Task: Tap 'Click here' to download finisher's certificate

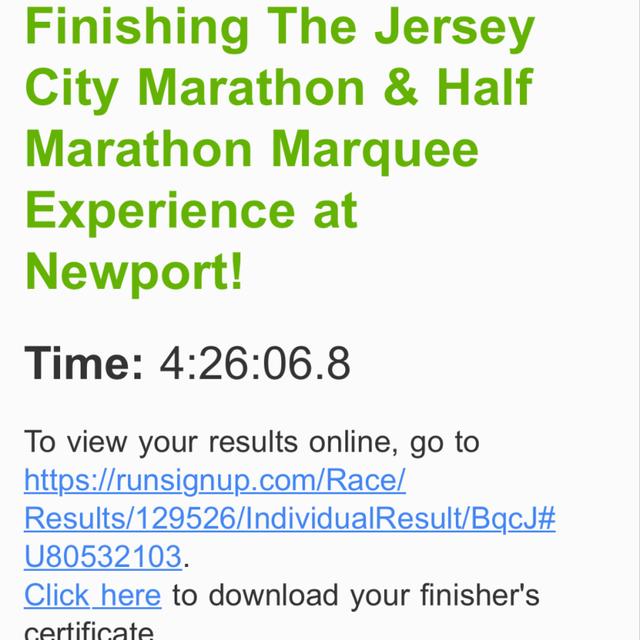Action: click(92, 595)
